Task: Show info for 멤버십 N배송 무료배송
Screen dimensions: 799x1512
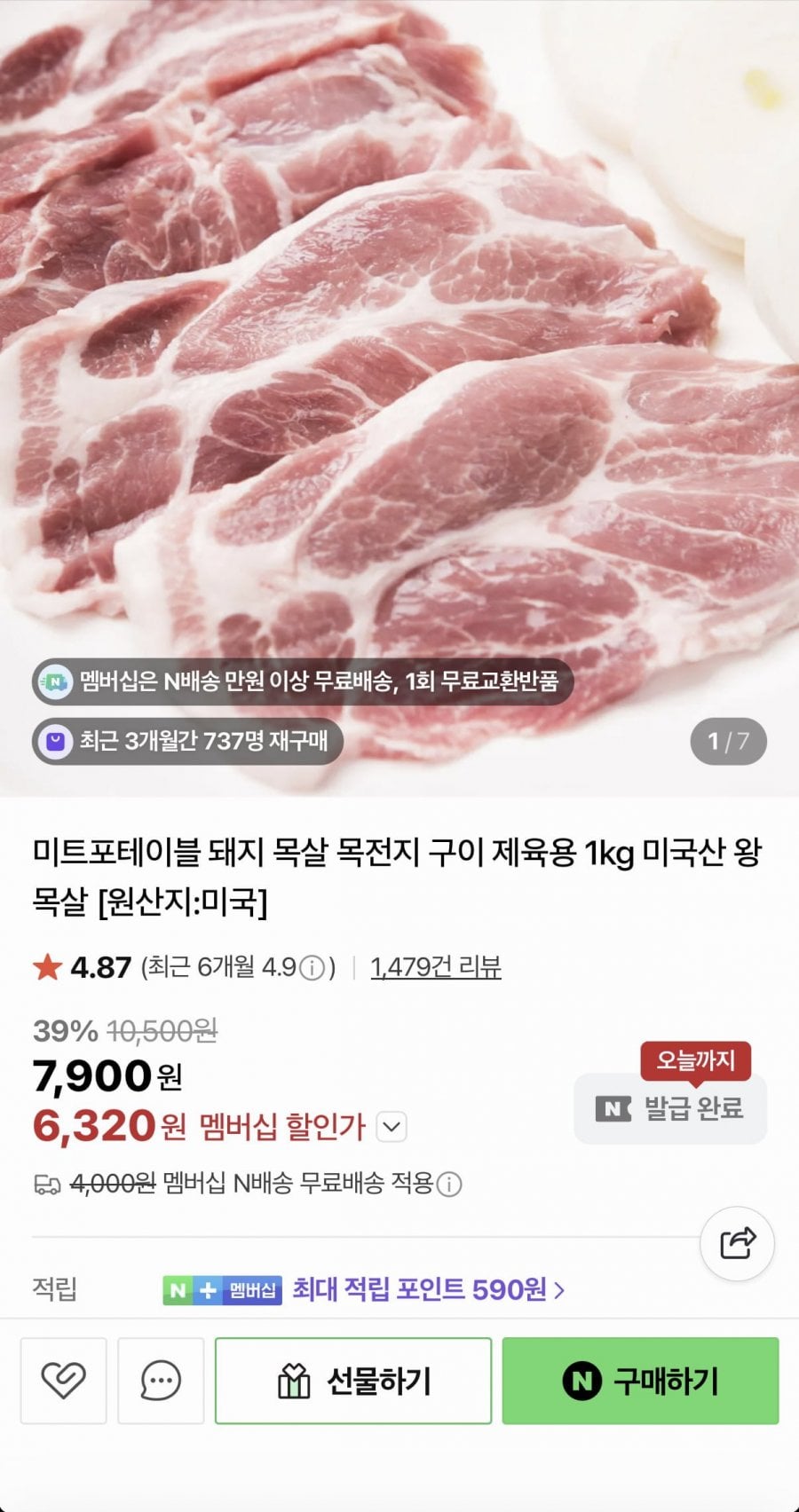Action: click(450, 1184)
